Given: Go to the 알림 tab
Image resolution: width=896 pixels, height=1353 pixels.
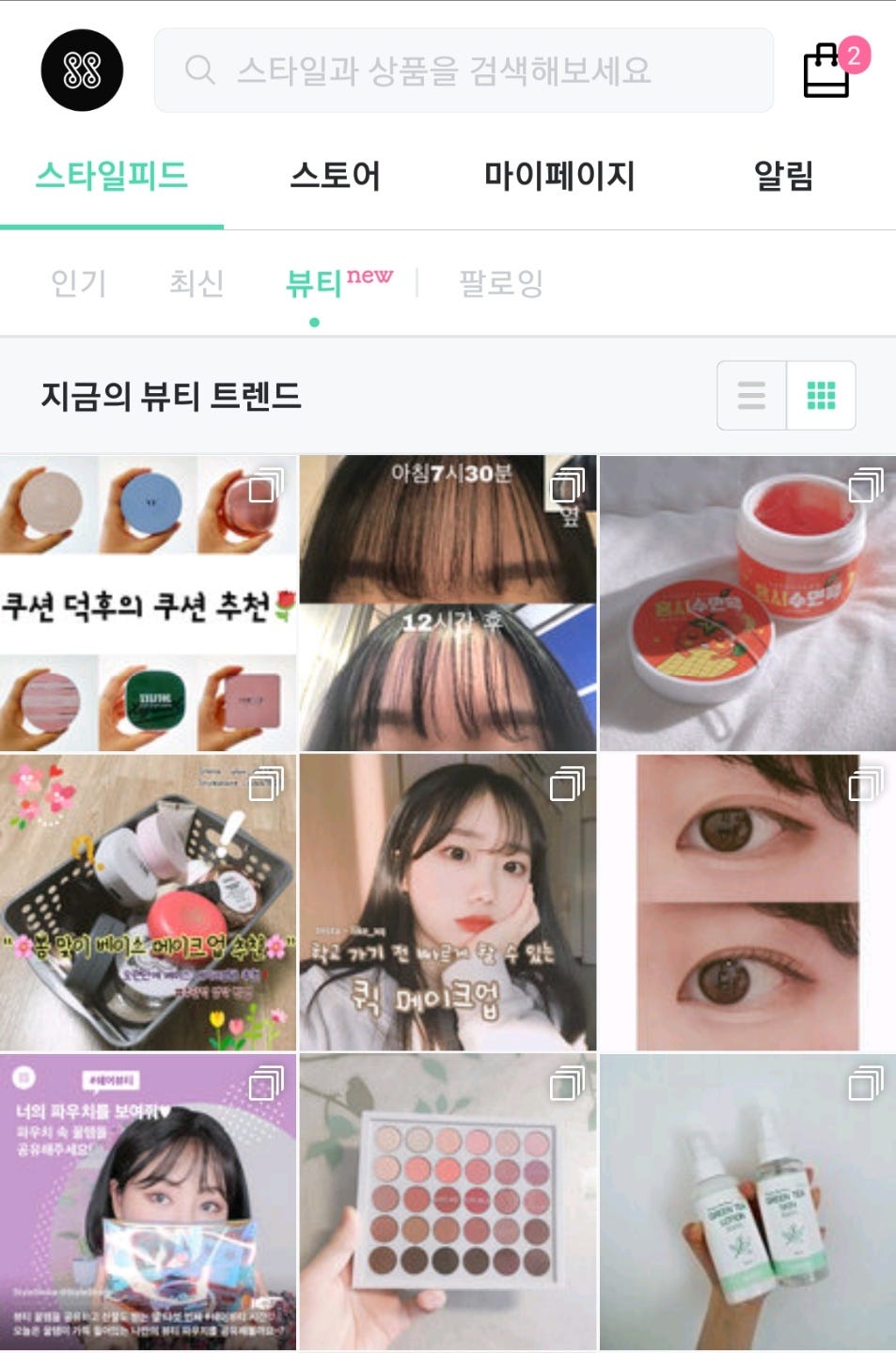Looking at the screenshot, I should (783, 176).
